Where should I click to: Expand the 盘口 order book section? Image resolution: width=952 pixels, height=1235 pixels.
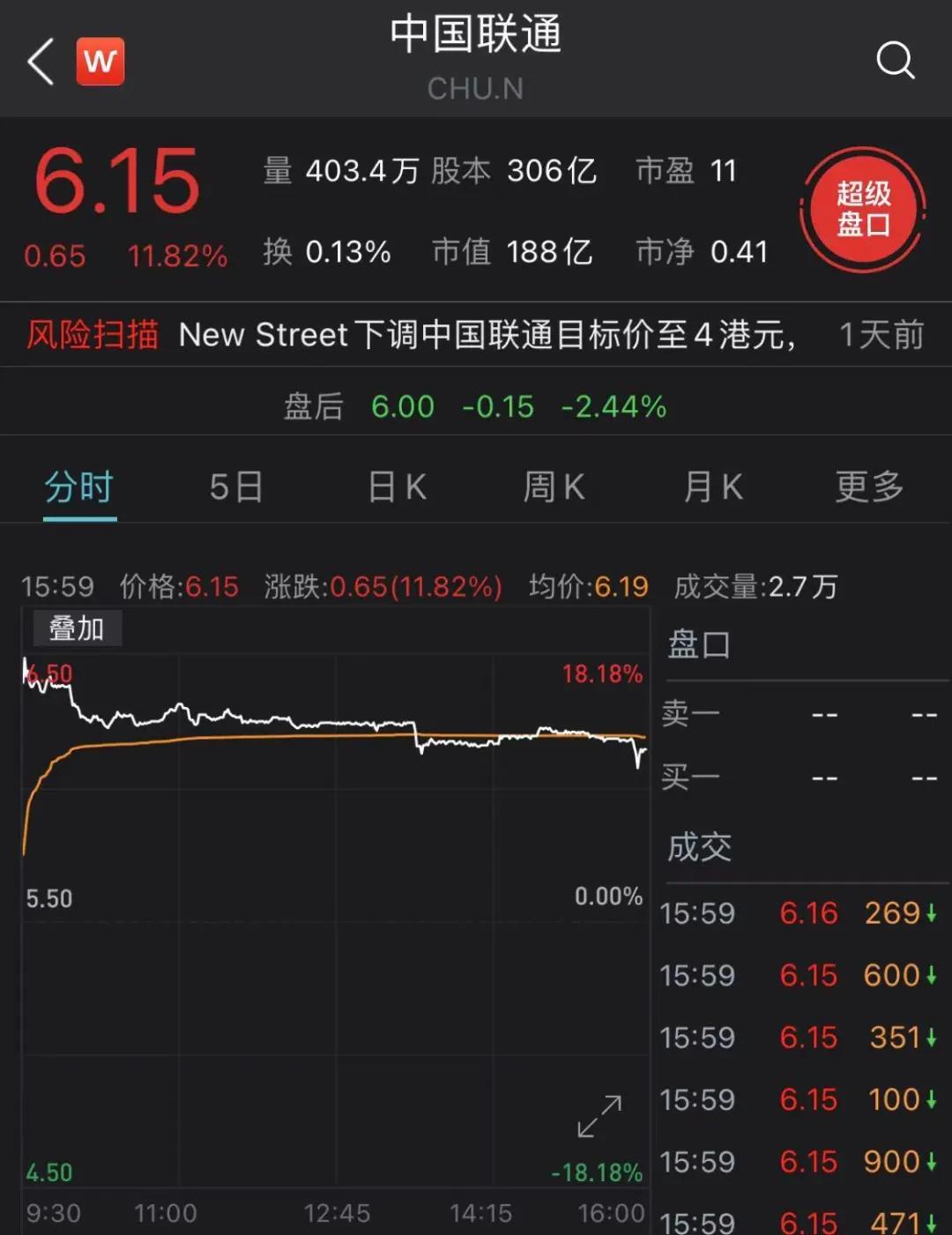pos(699,645)
